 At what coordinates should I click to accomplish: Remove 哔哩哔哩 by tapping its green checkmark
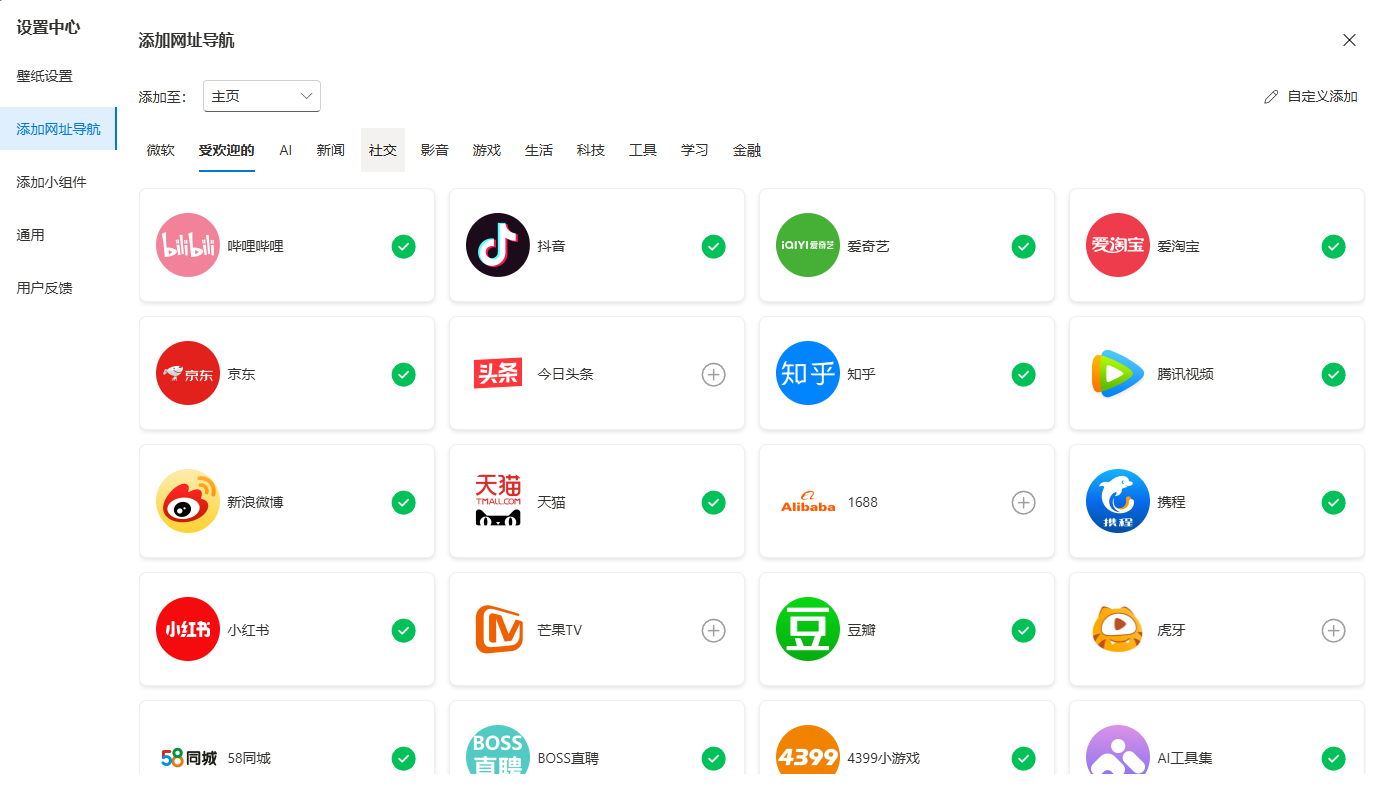tap(403, 246)
